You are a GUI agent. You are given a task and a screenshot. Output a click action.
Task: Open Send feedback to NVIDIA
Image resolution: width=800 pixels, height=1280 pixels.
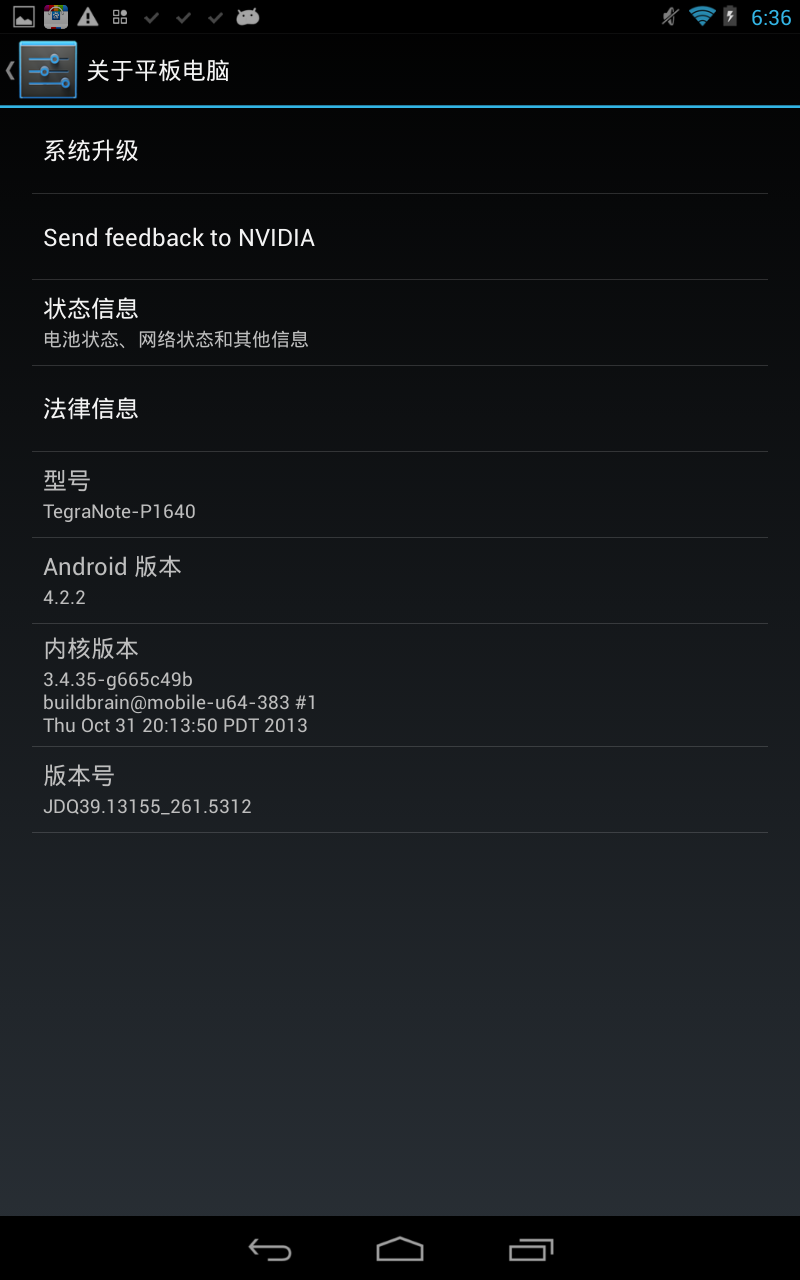[400, 237]
